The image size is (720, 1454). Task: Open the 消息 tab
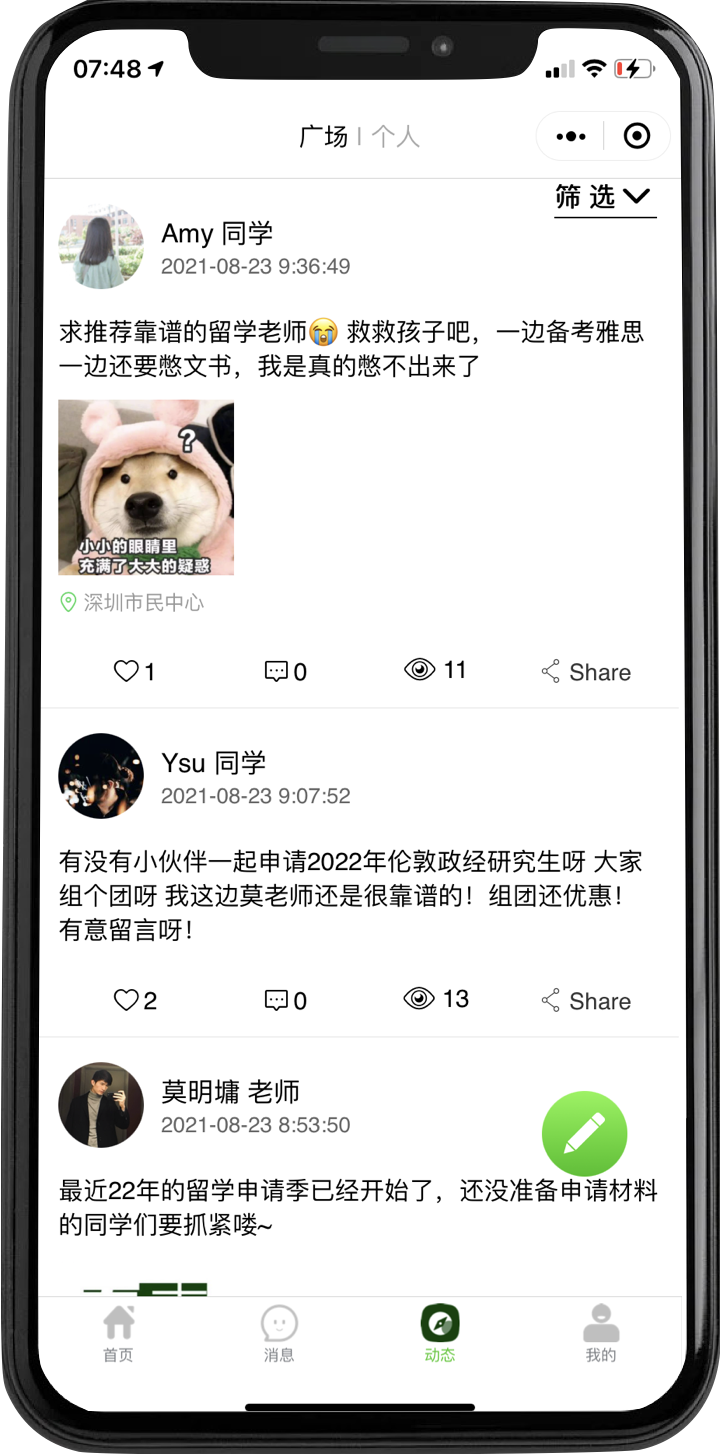(x=279, y=1334)
